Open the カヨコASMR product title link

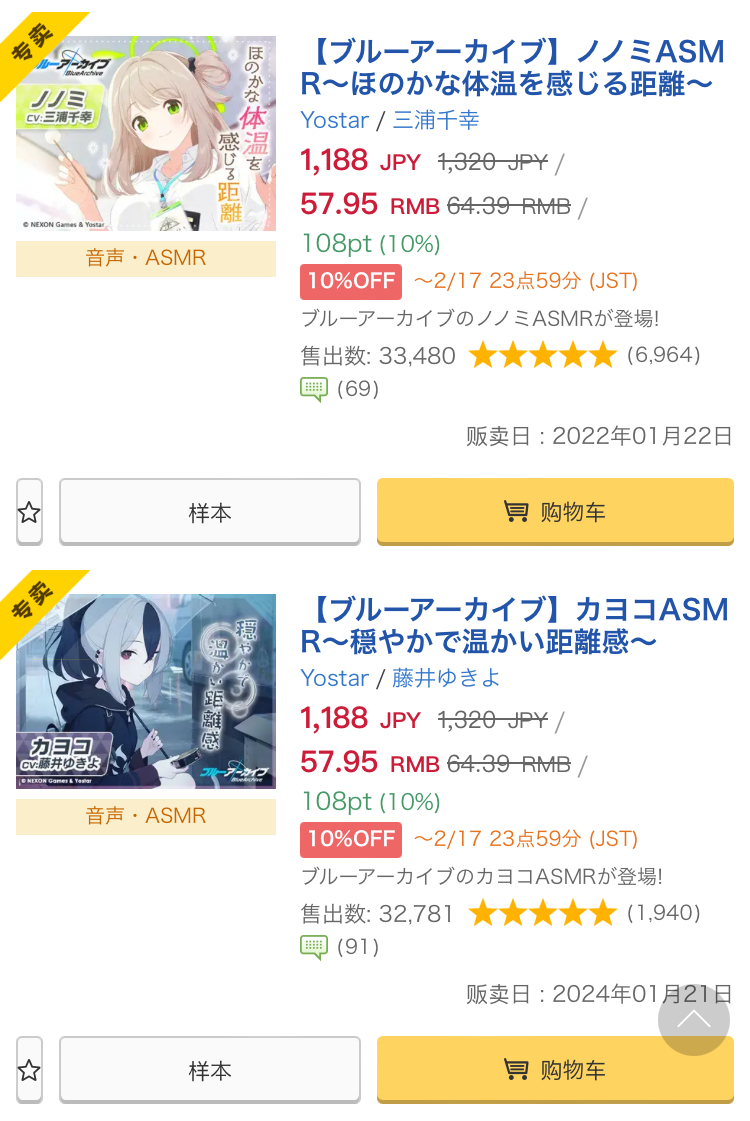(x=513, y=623)
